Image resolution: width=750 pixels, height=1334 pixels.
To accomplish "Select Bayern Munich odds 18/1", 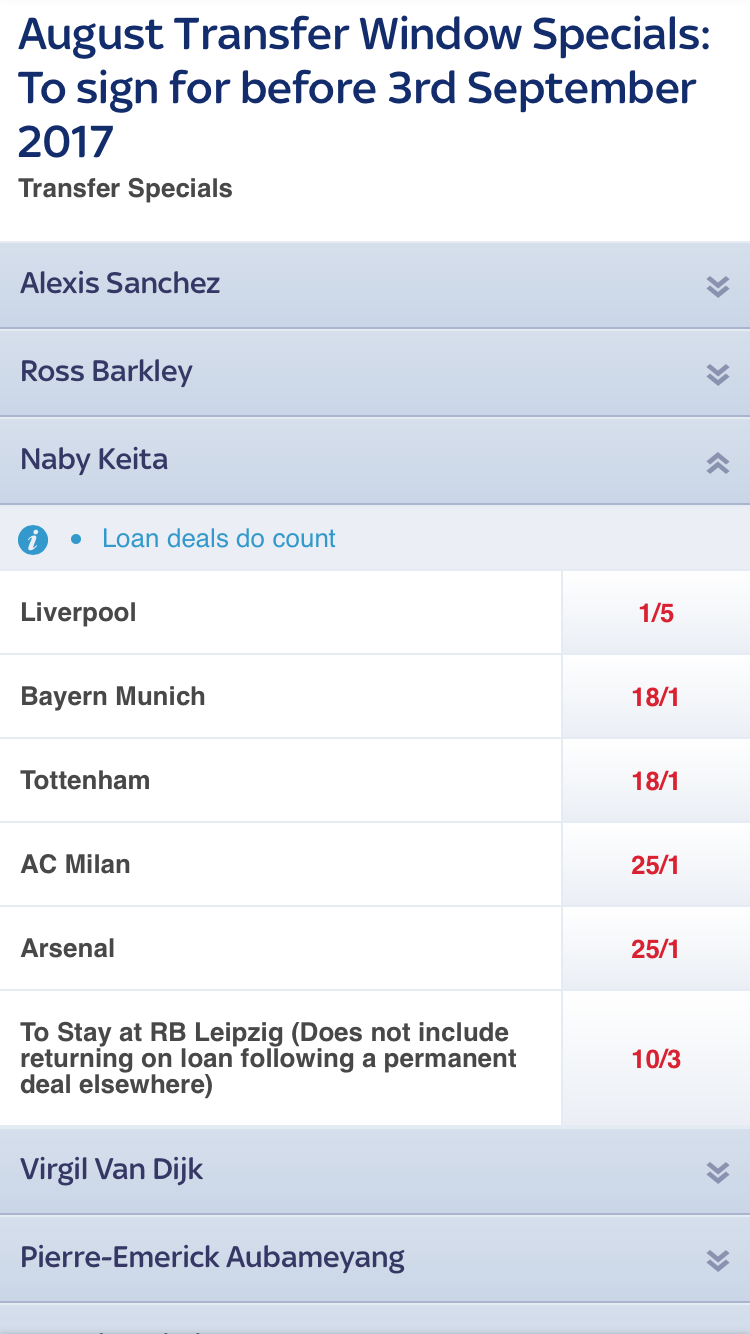I will pyautogui.click(x=656, y=697).
